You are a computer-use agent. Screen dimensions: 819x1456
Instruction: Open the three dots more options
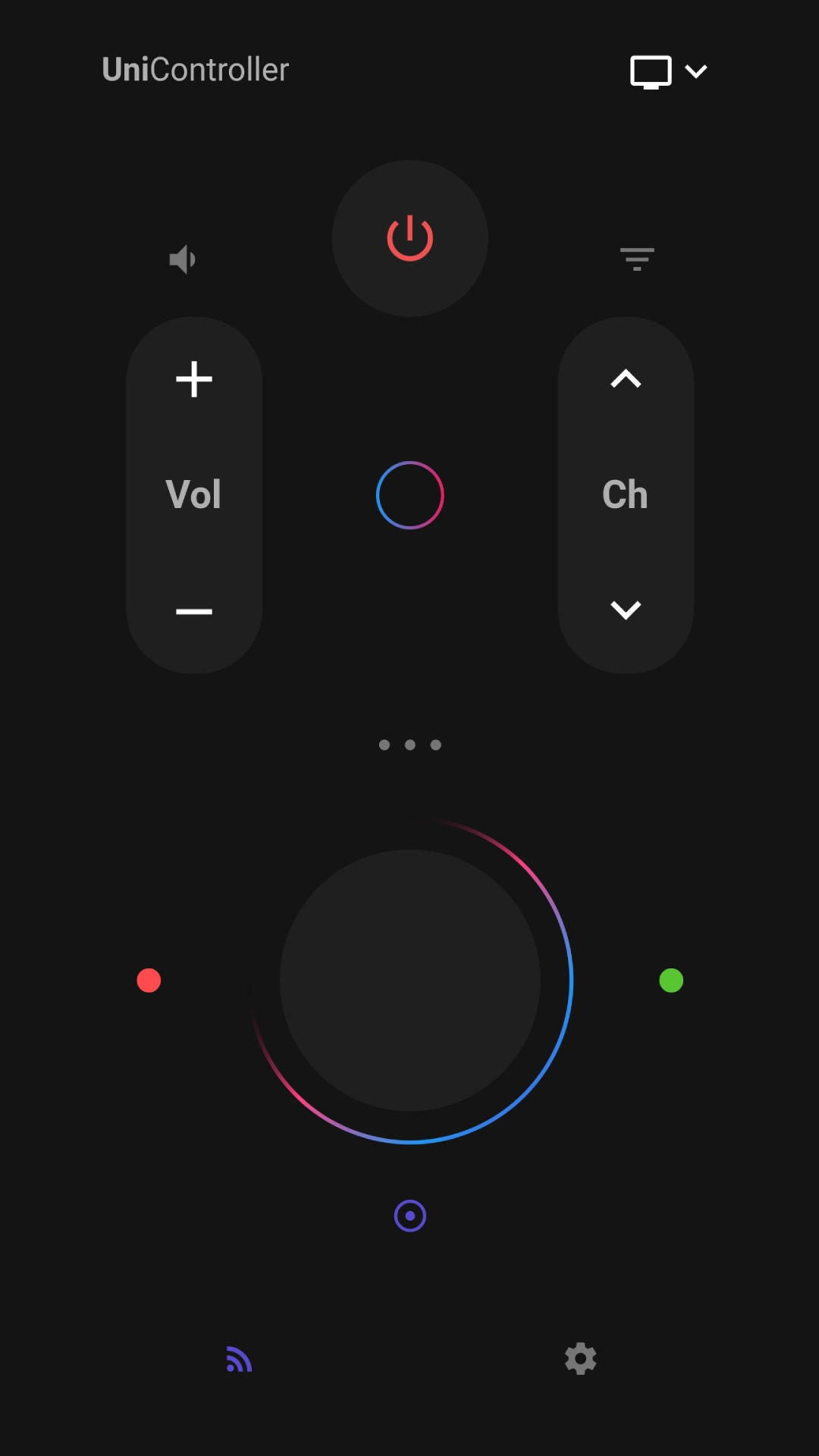[x=409, y=745]
